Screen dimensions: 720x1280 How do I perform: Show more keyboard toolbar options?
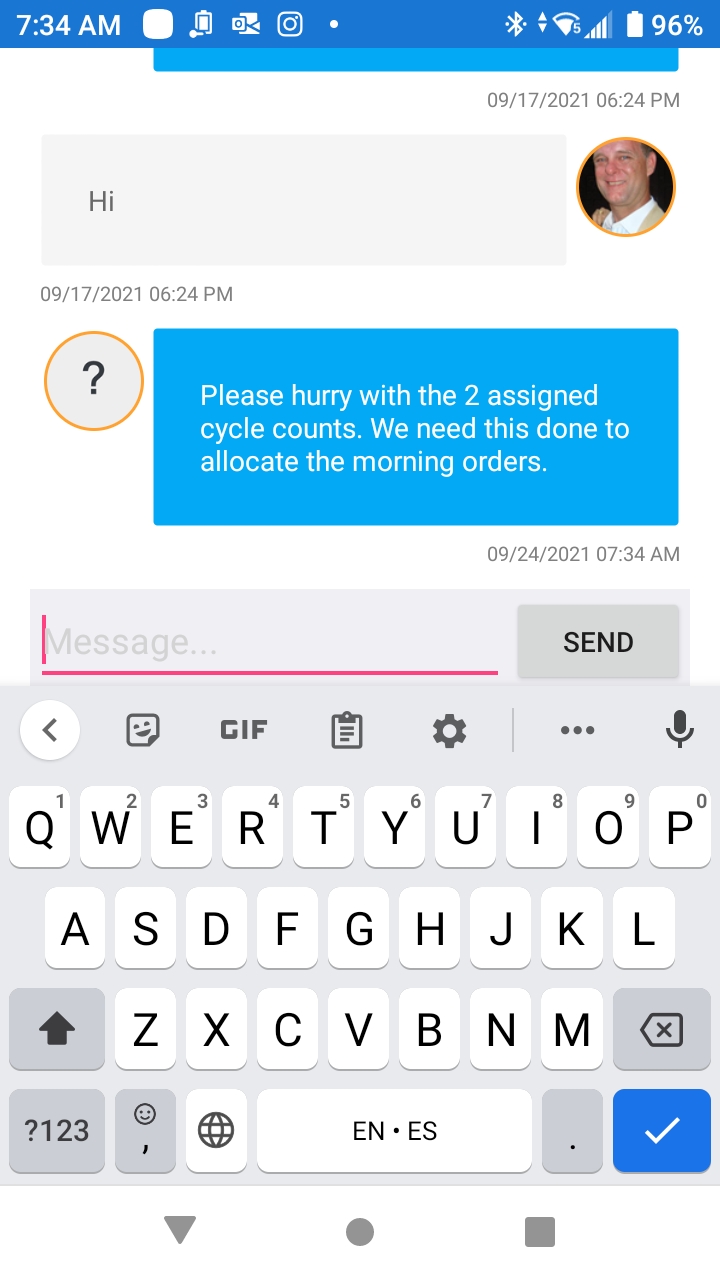[x=578, y=730]
